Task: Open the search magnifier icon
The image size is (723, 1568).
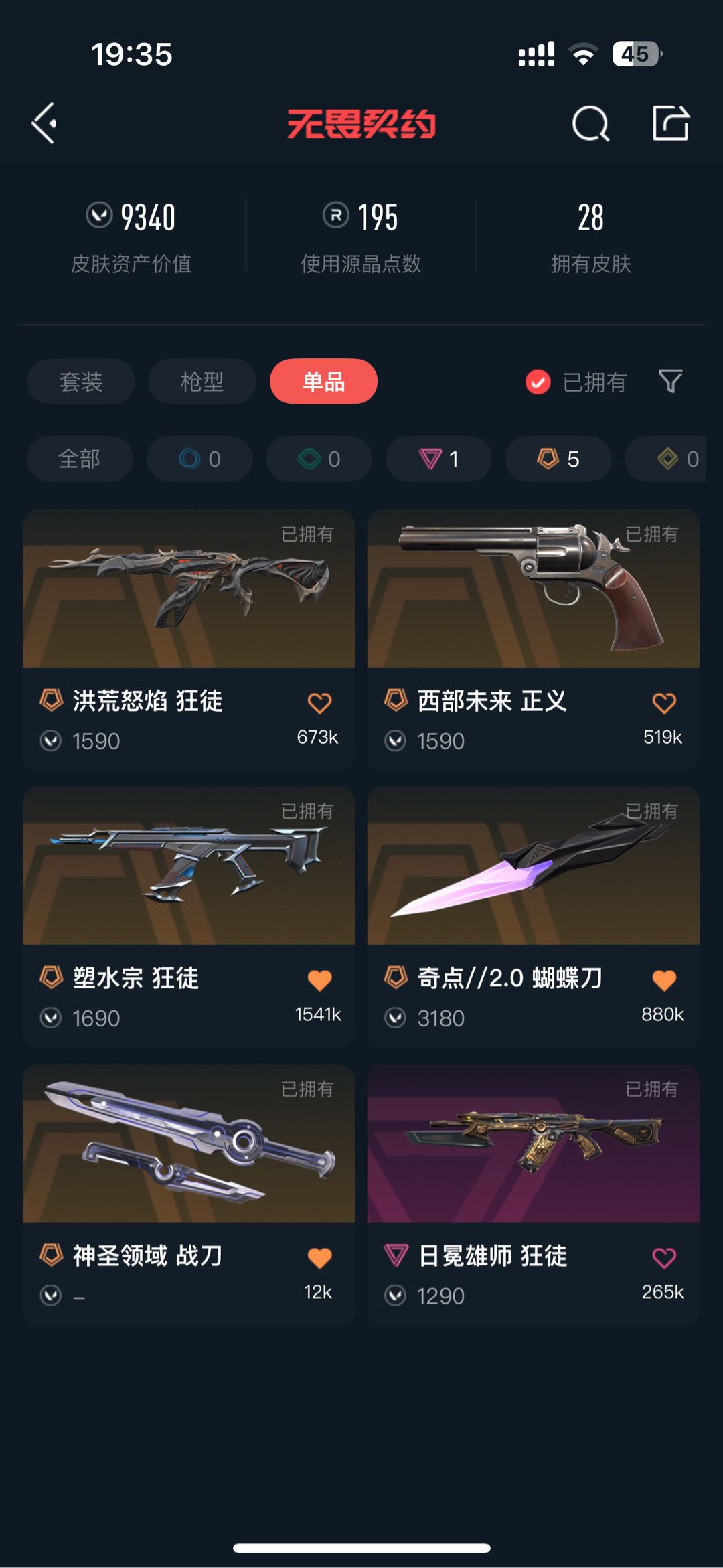Action: coord(590,123)
